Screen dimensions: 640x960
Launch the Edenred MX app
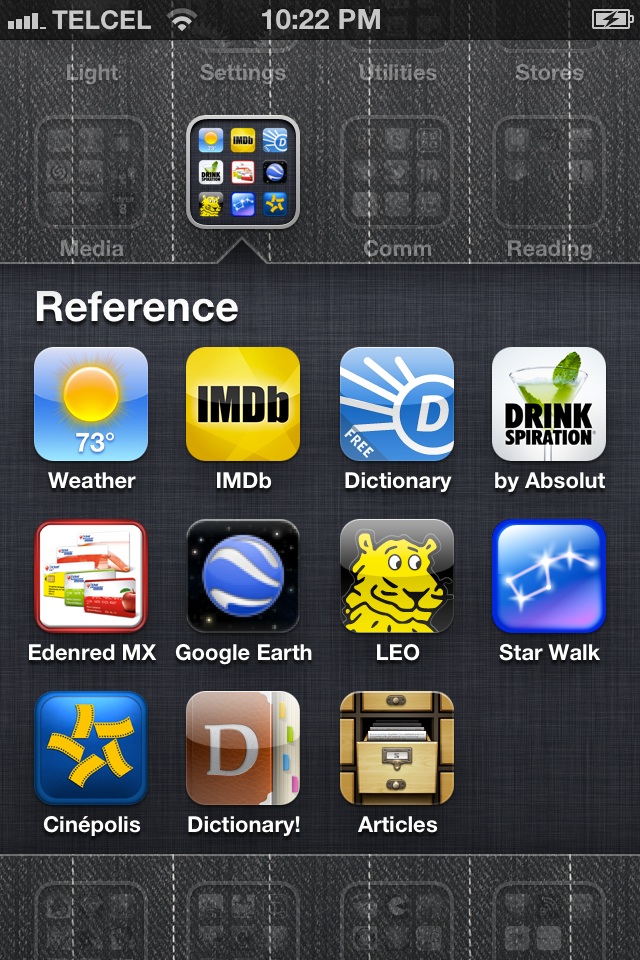pos(91,576)
